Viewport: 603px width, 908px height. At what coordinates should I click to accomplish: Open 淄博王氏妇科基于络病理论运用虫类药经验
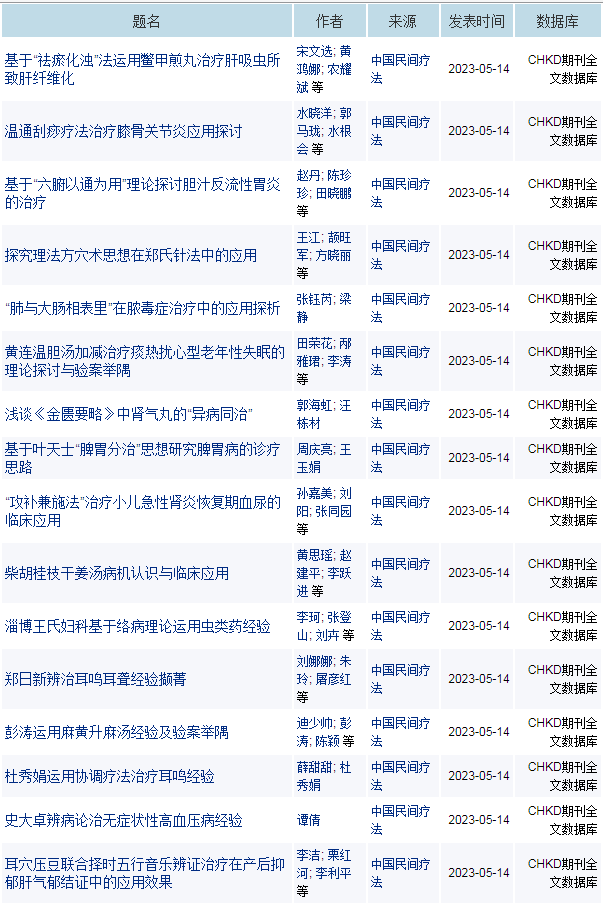[137, 626]
